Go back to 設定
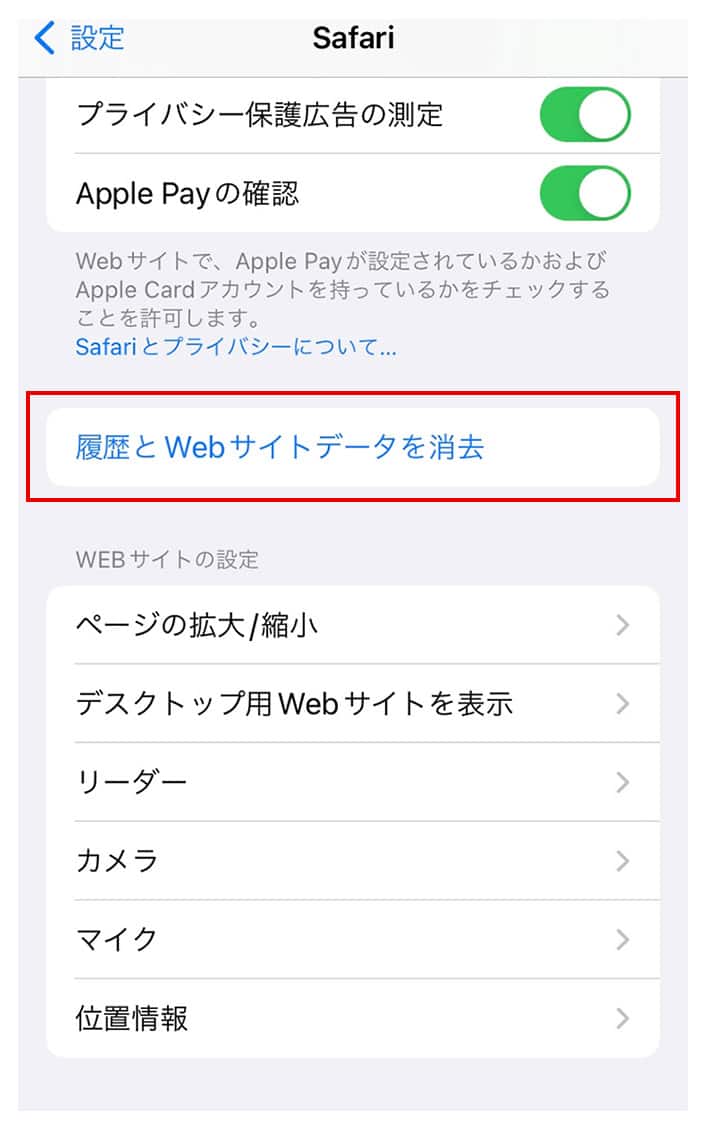 [80, 38]
